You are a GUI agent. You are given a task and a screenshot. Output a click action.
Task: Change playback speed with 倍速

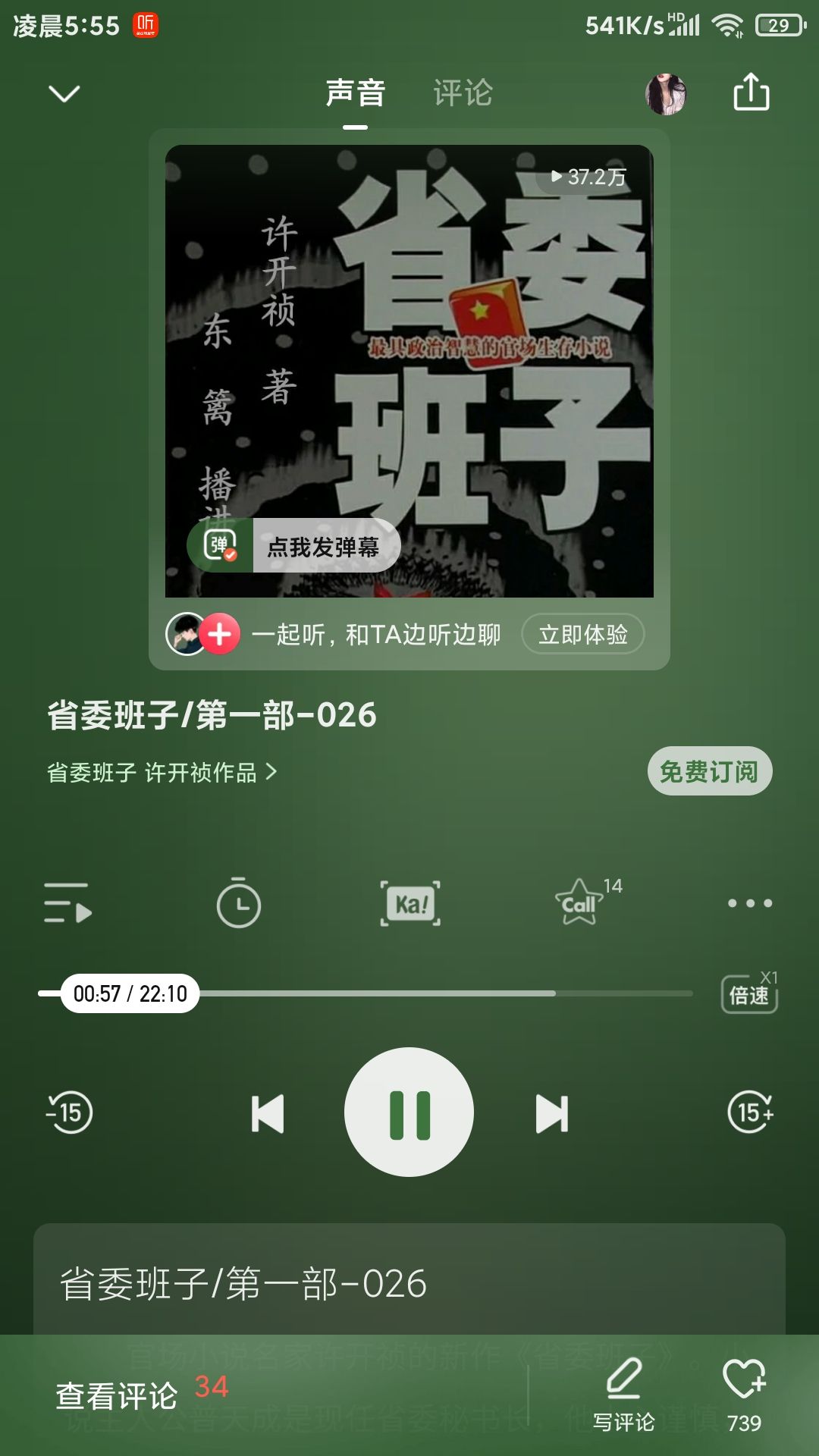click(x=749, y=993)
